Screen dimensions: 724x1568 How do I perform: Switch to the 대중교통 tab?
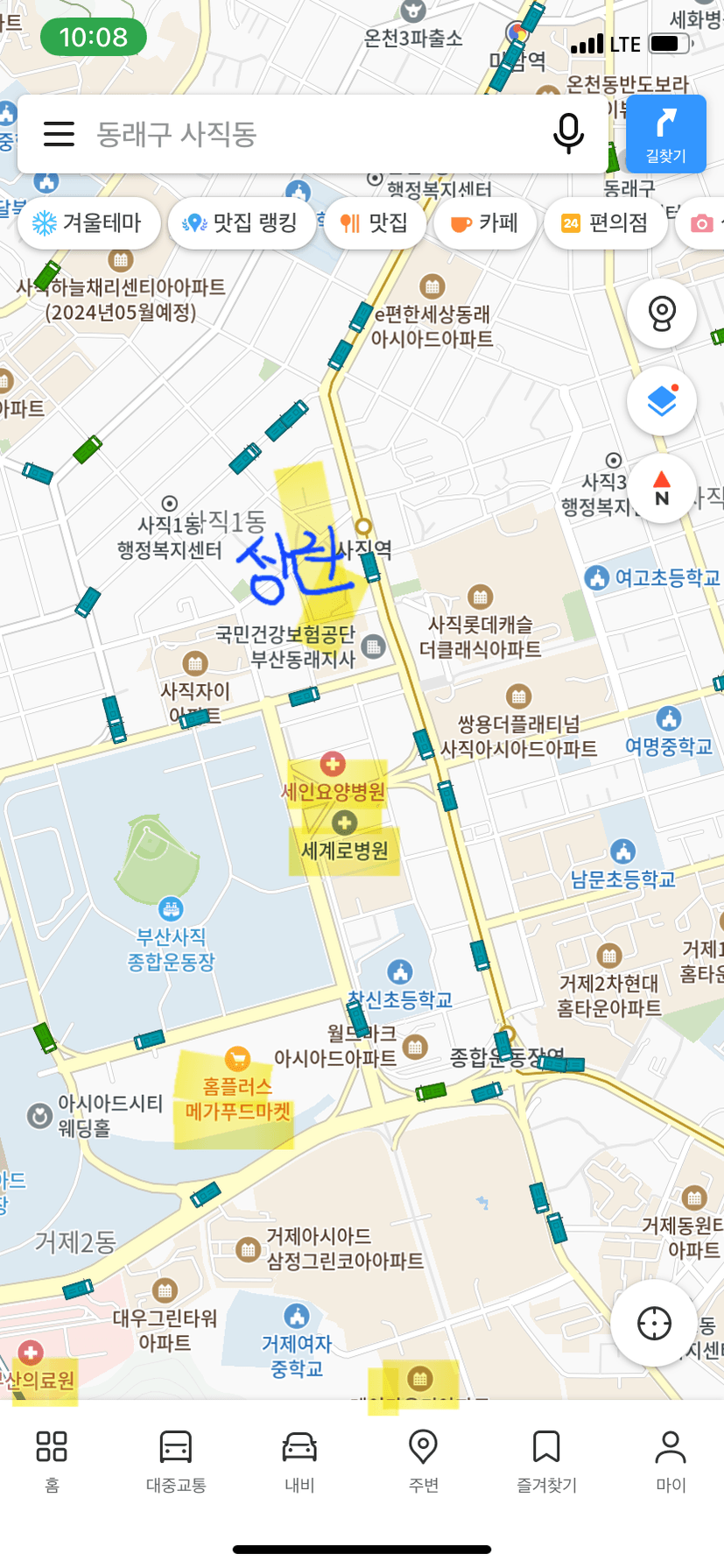(x=176, y=1459)
